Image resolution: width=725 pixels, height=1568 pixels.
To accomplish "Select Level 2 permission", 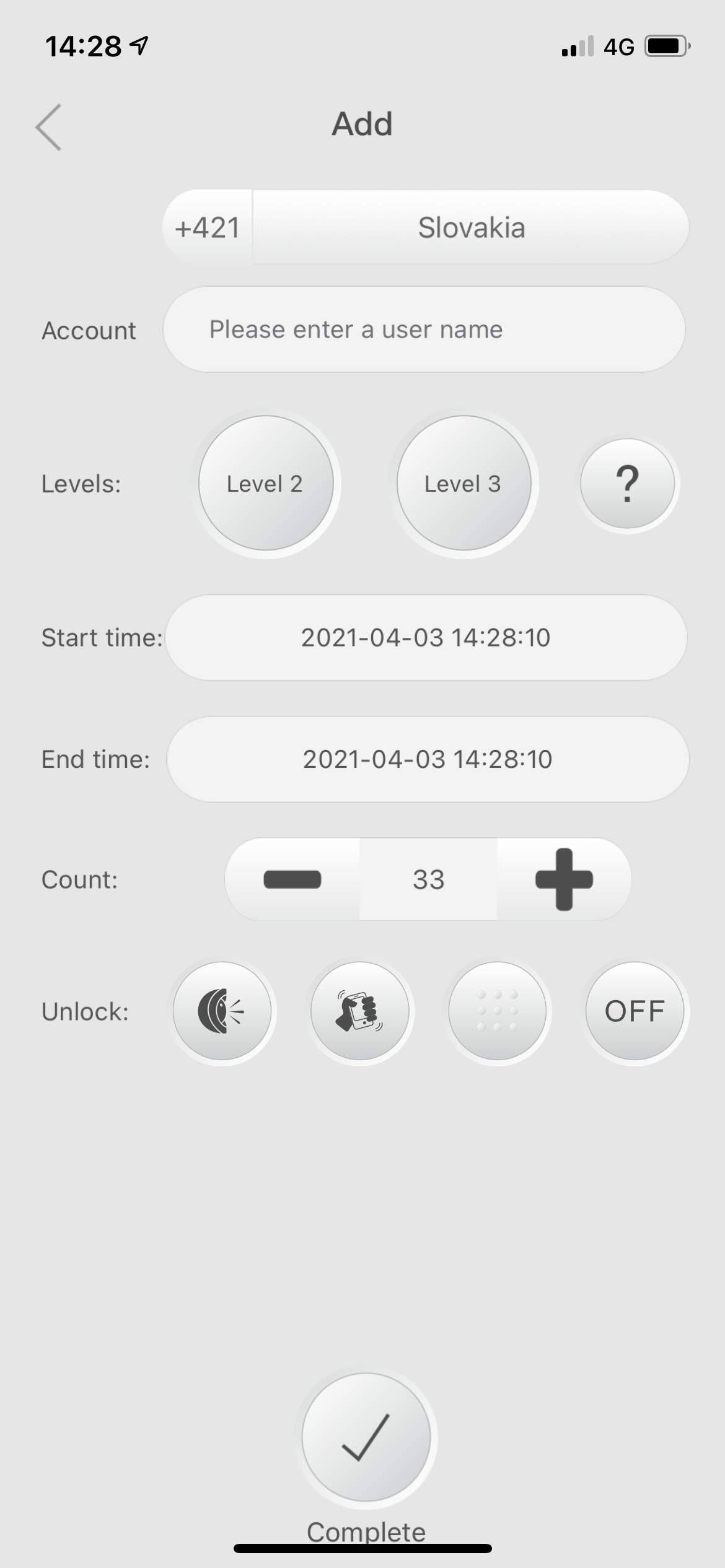I will 266,483.
